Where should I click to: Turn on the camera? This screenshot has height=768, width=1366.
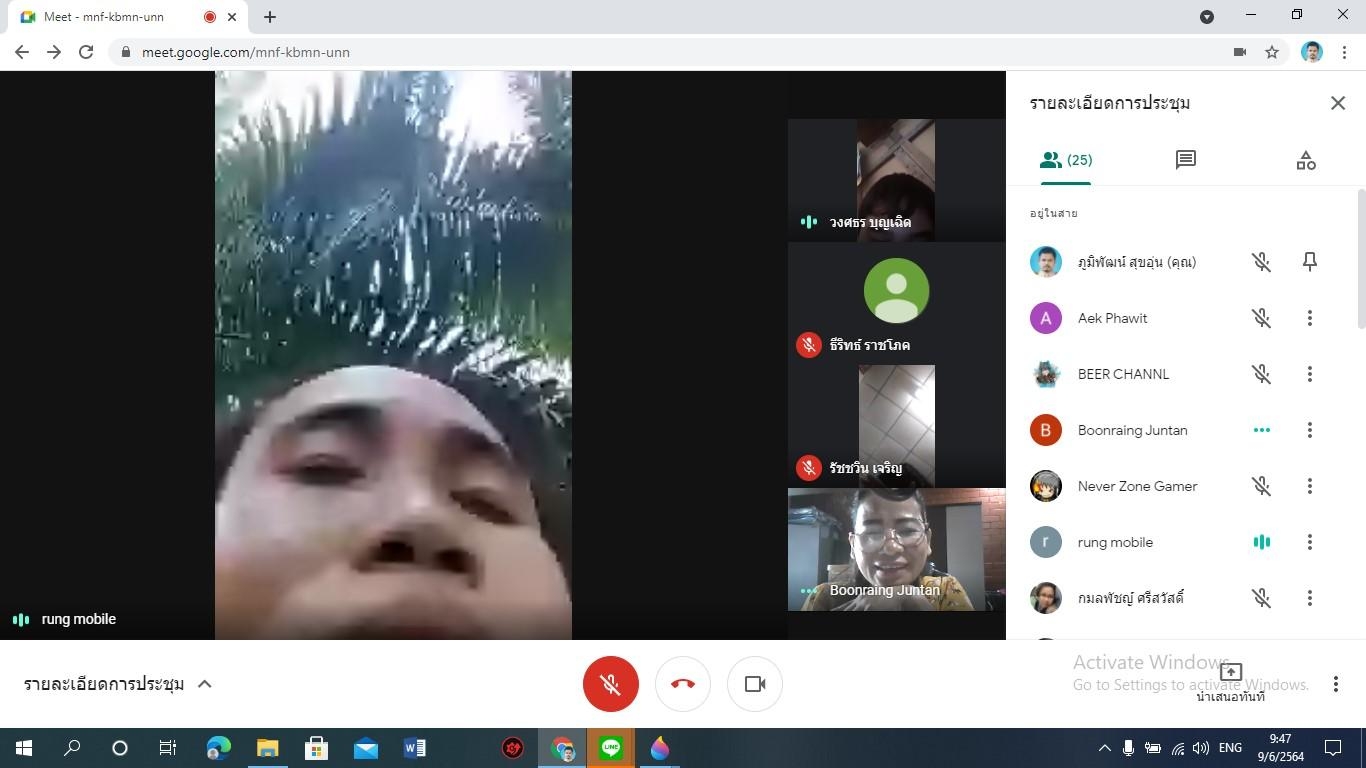[755, 684]
